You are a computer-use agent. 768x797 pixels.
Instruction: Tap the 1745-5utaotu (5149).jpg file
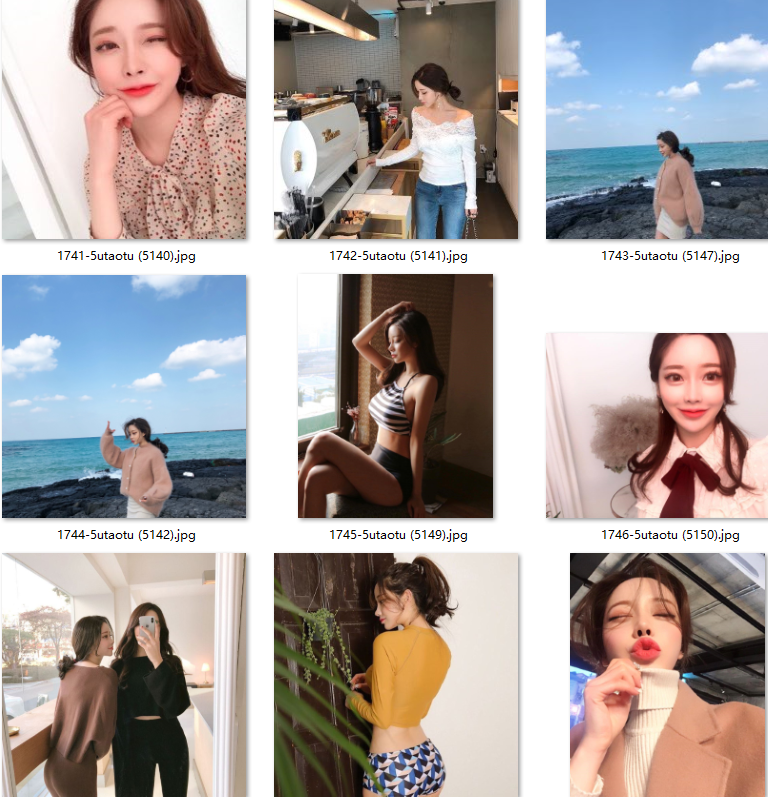[x=396, y=396]
